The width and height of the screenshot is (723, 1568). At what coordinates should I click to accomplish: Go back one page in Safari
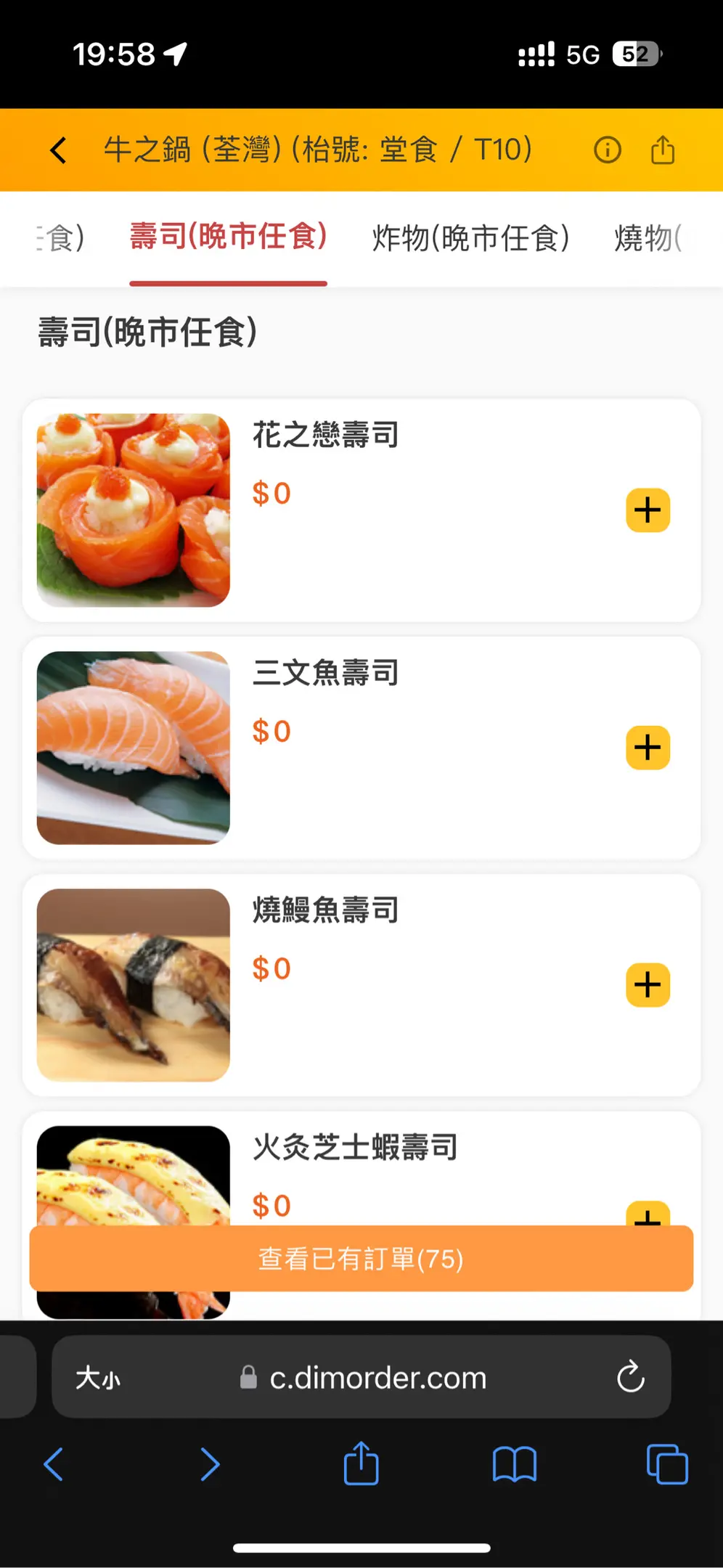54,1463
